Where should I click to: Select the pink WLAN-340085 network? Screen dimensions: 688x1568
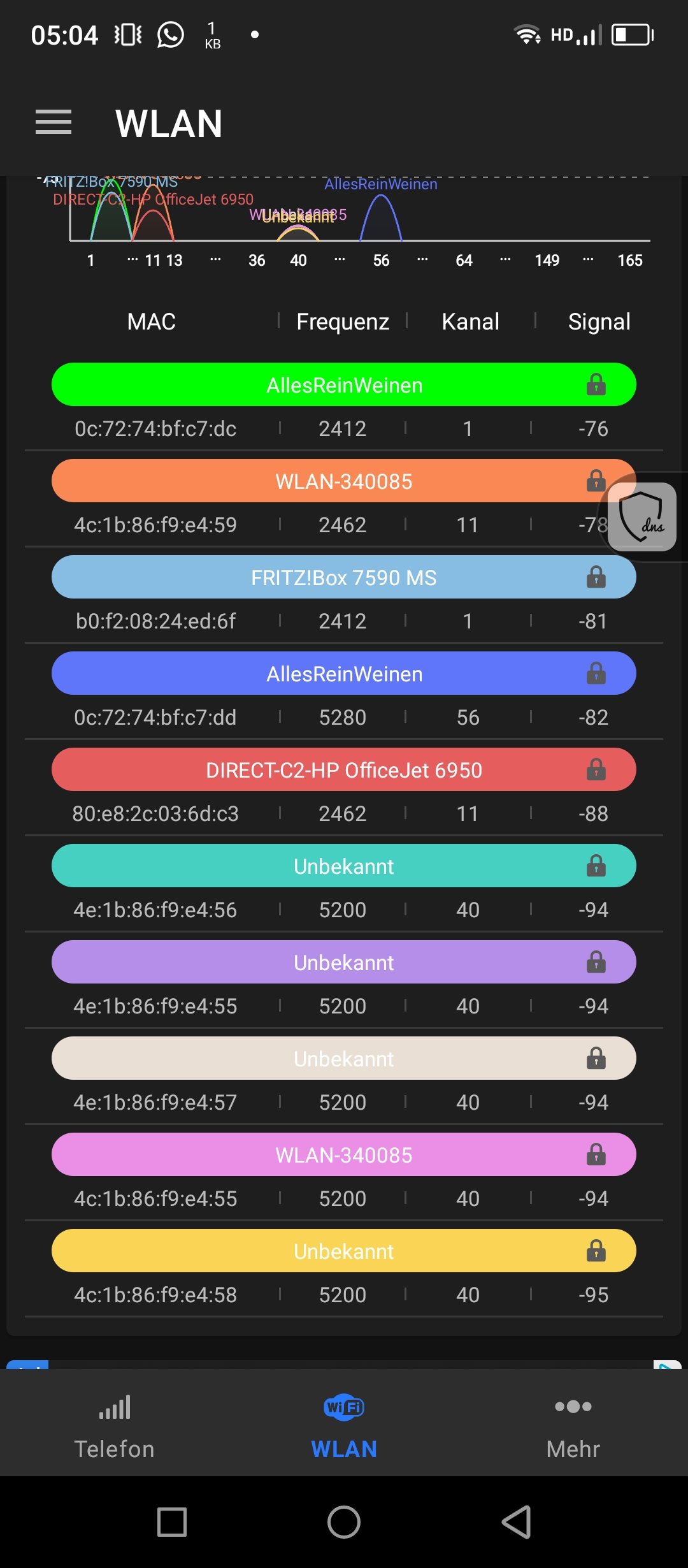(344, 1155)
